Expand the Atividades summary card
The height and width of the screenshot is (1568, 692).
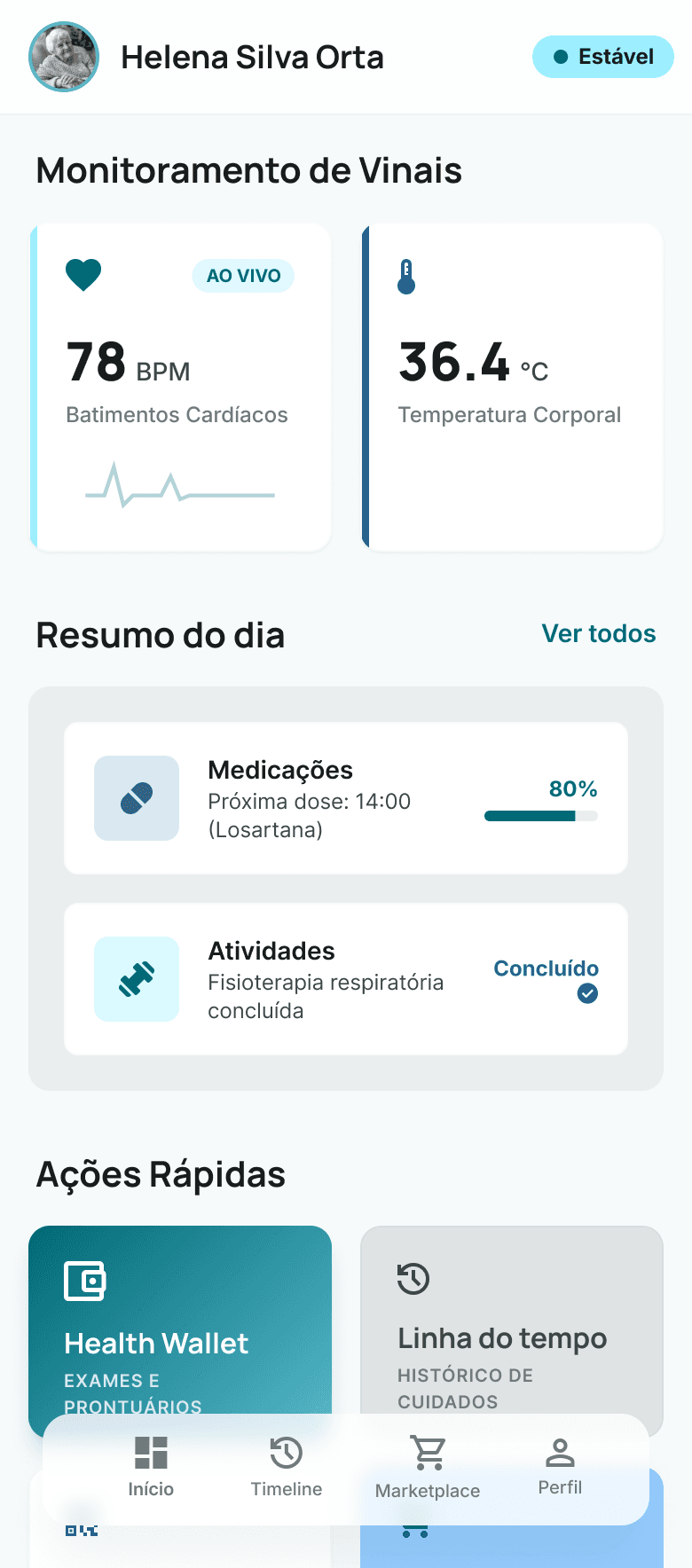345,979
